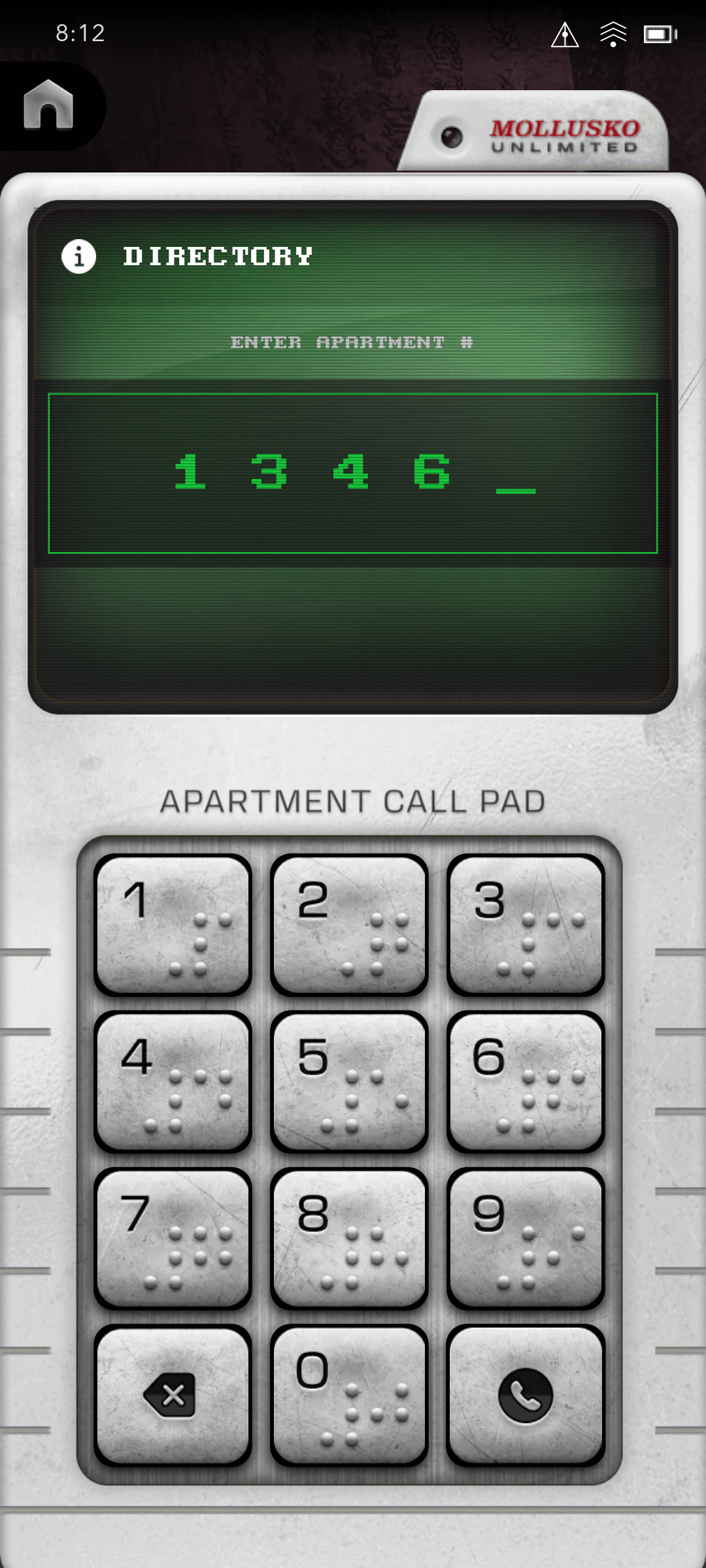
Task: Enter digit 2 on the keypad
Action: [x=349, y=925]
